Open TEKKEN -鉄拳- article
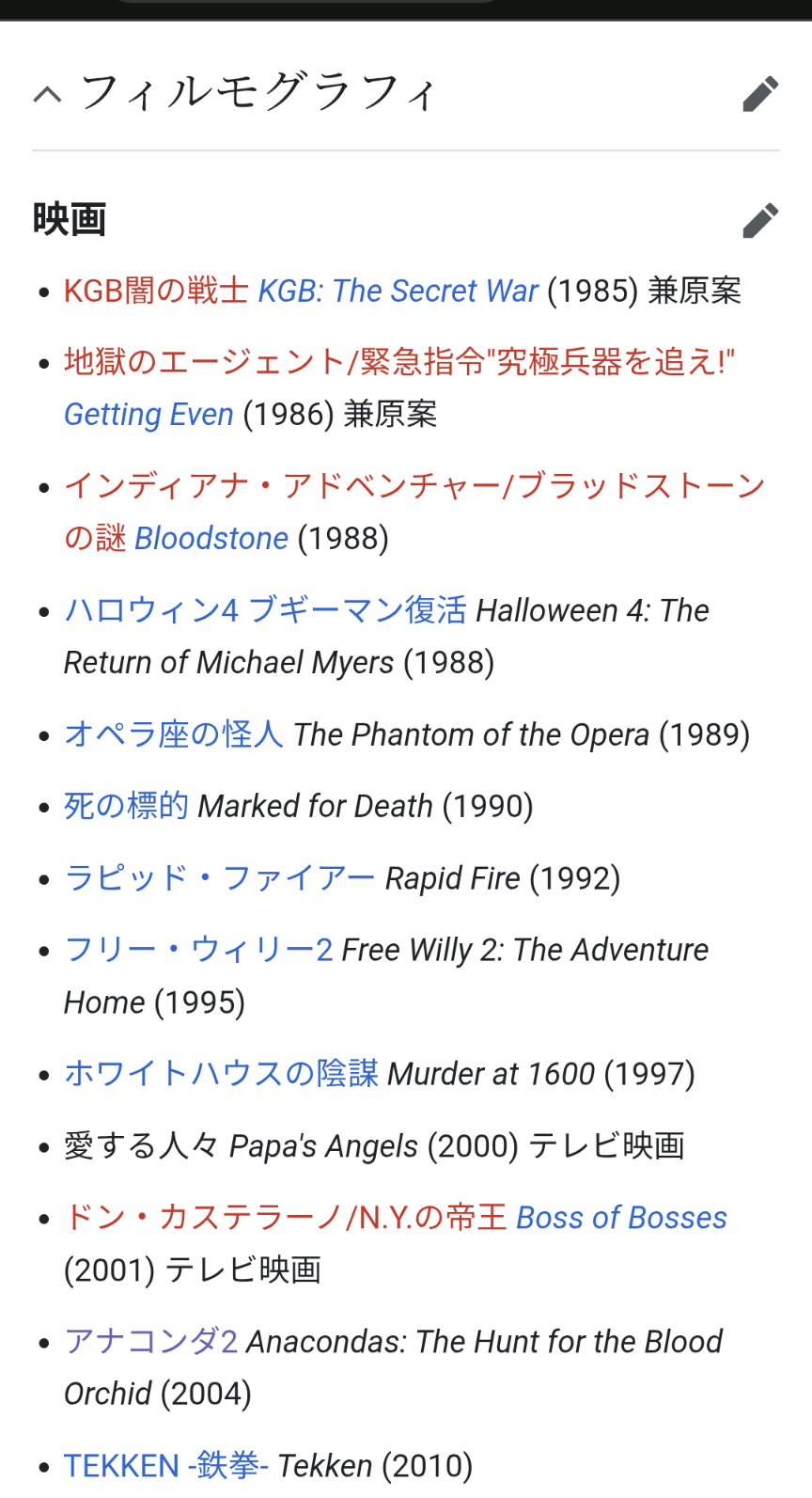This screenshot has width=812, height=1498. point(166,1465)
